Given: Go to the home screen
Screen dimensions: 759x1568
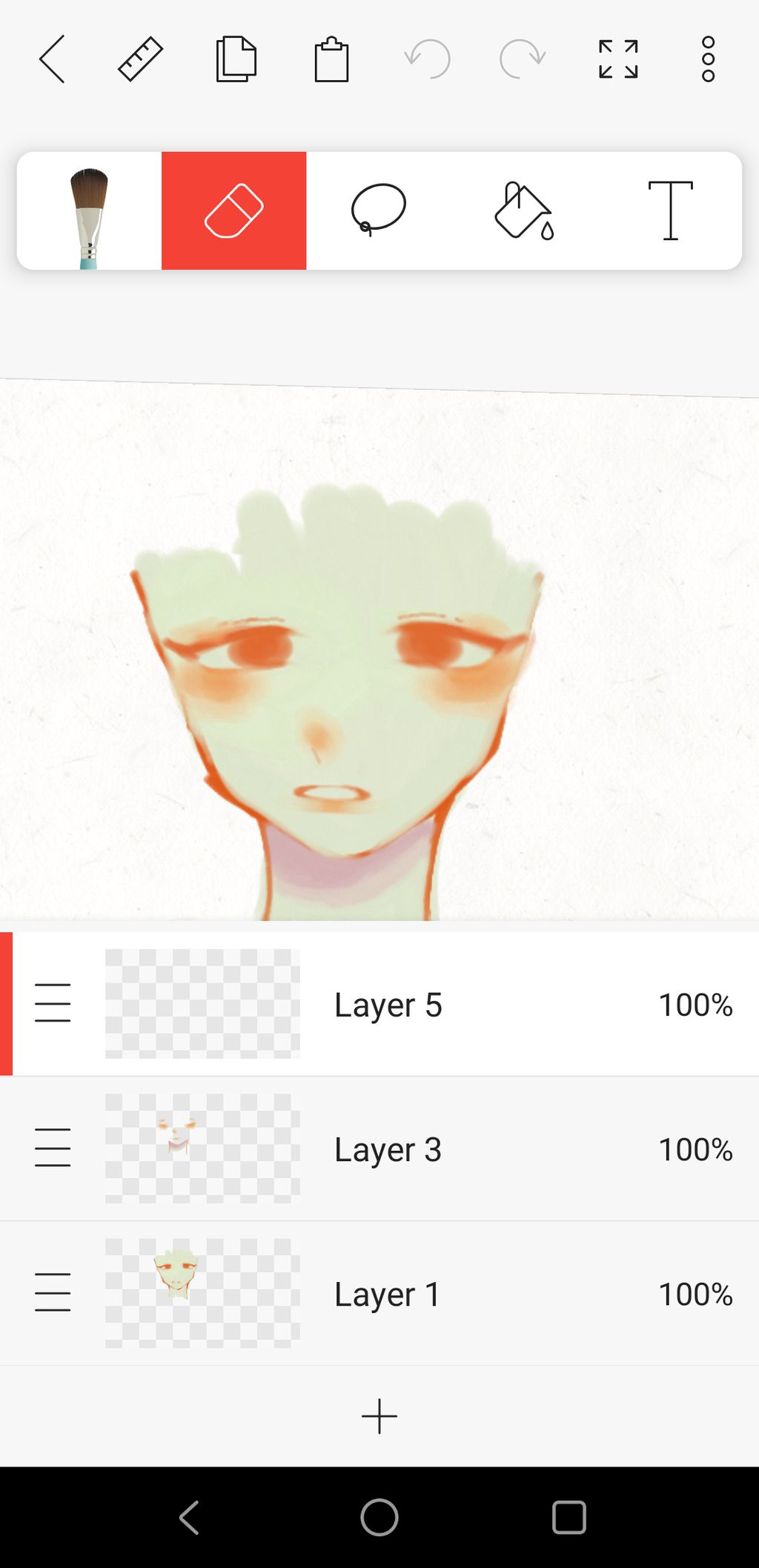Looking at the screenshot, I should pos(379,1517).
